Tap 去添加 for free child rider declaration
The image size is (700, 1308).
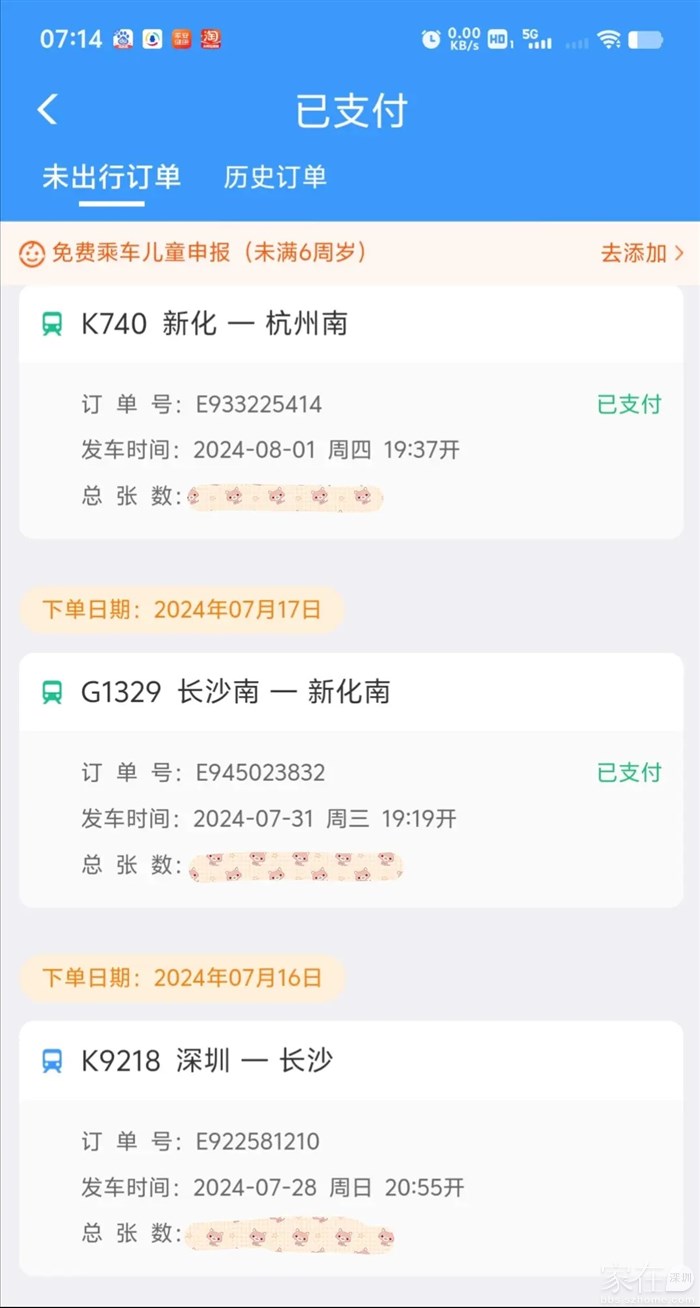641,253
